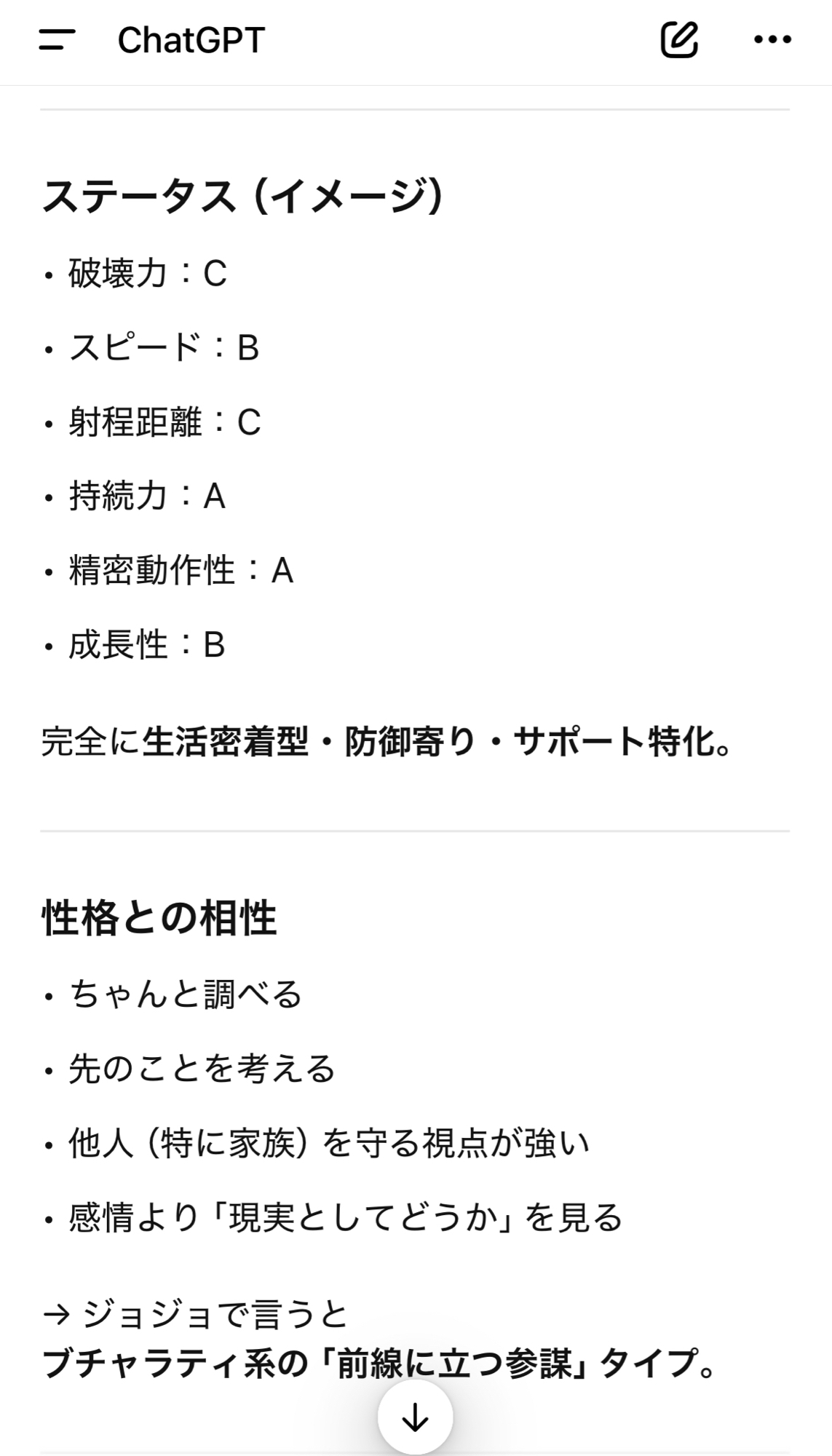Screen dimensions: 832x1456
Task: Open the three-dot overflow menu
Action: [x=772, y=40]
